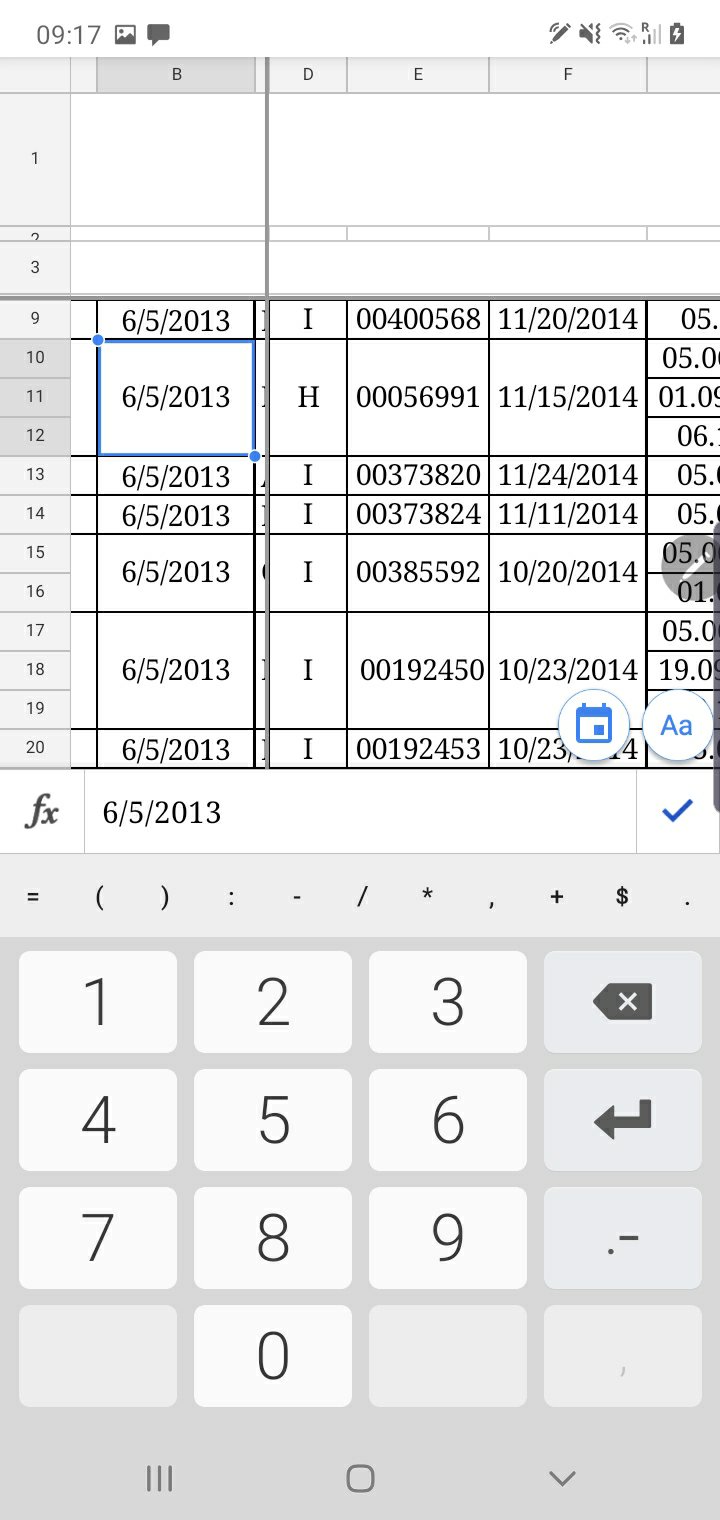The height and width of the screenshot is (1520, 720).
Task: Type digit 0 on the number pad
Action: click(273, 1355)
